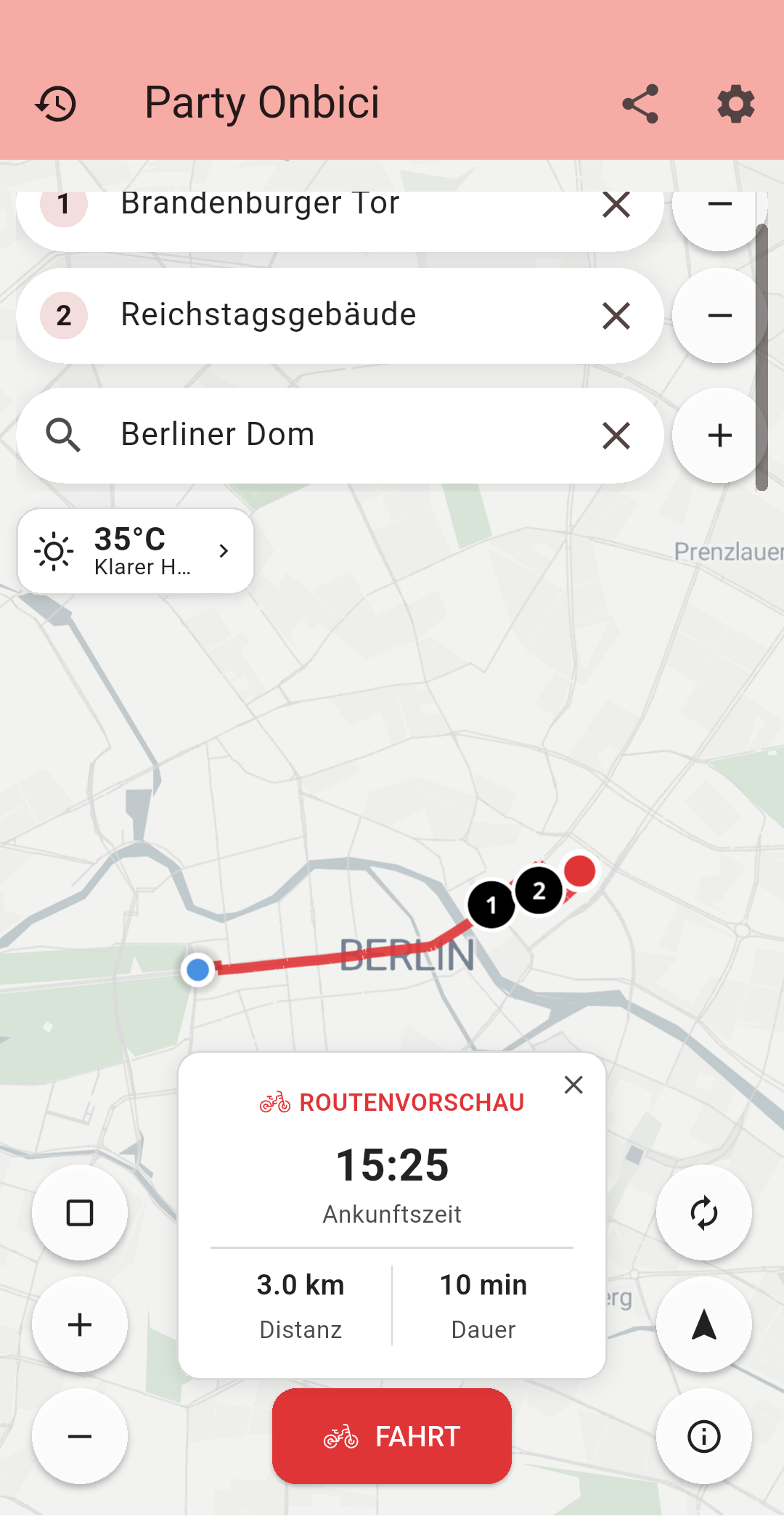
Task: Activate the compass orientation arrow
Action: (703, 1324)
